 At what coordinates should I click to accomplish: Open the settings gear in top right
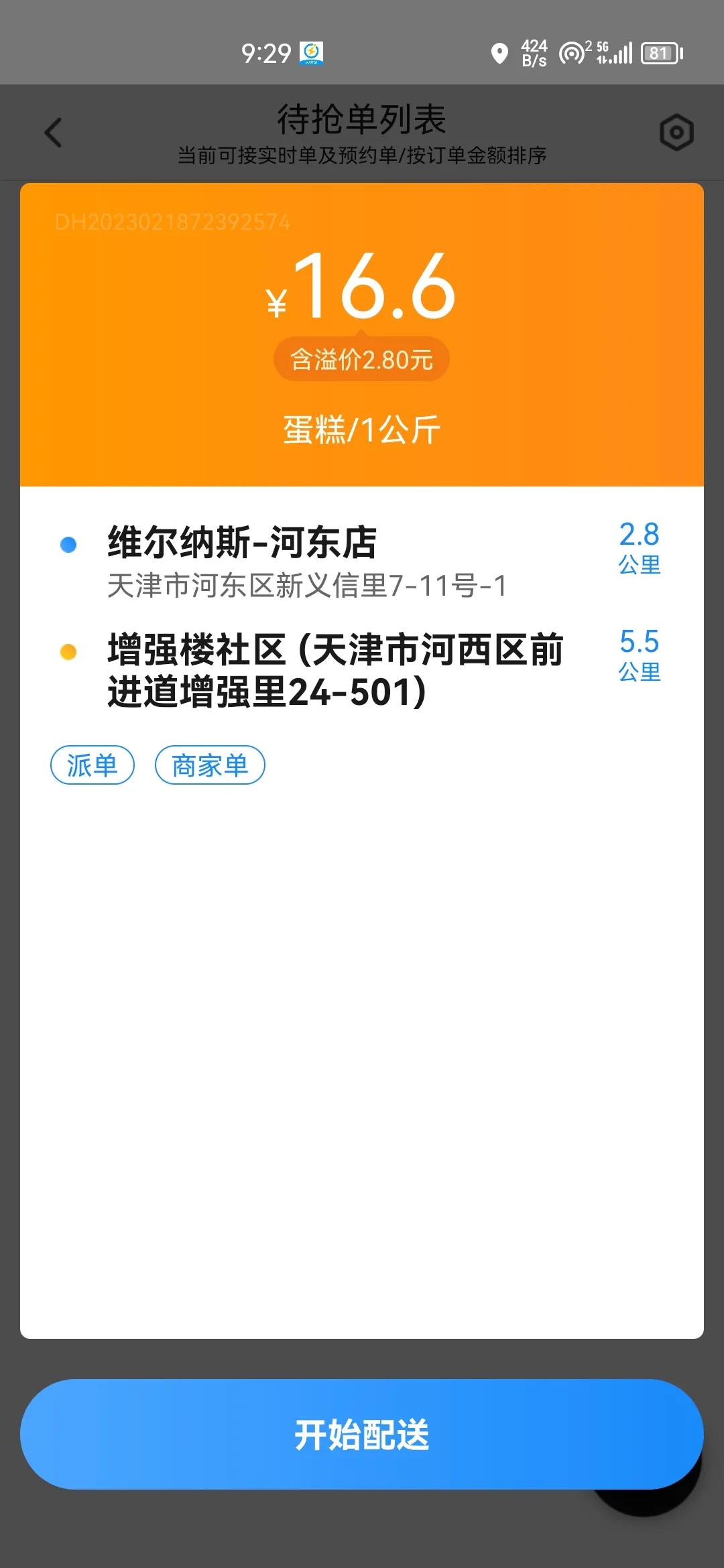point(676,132)
